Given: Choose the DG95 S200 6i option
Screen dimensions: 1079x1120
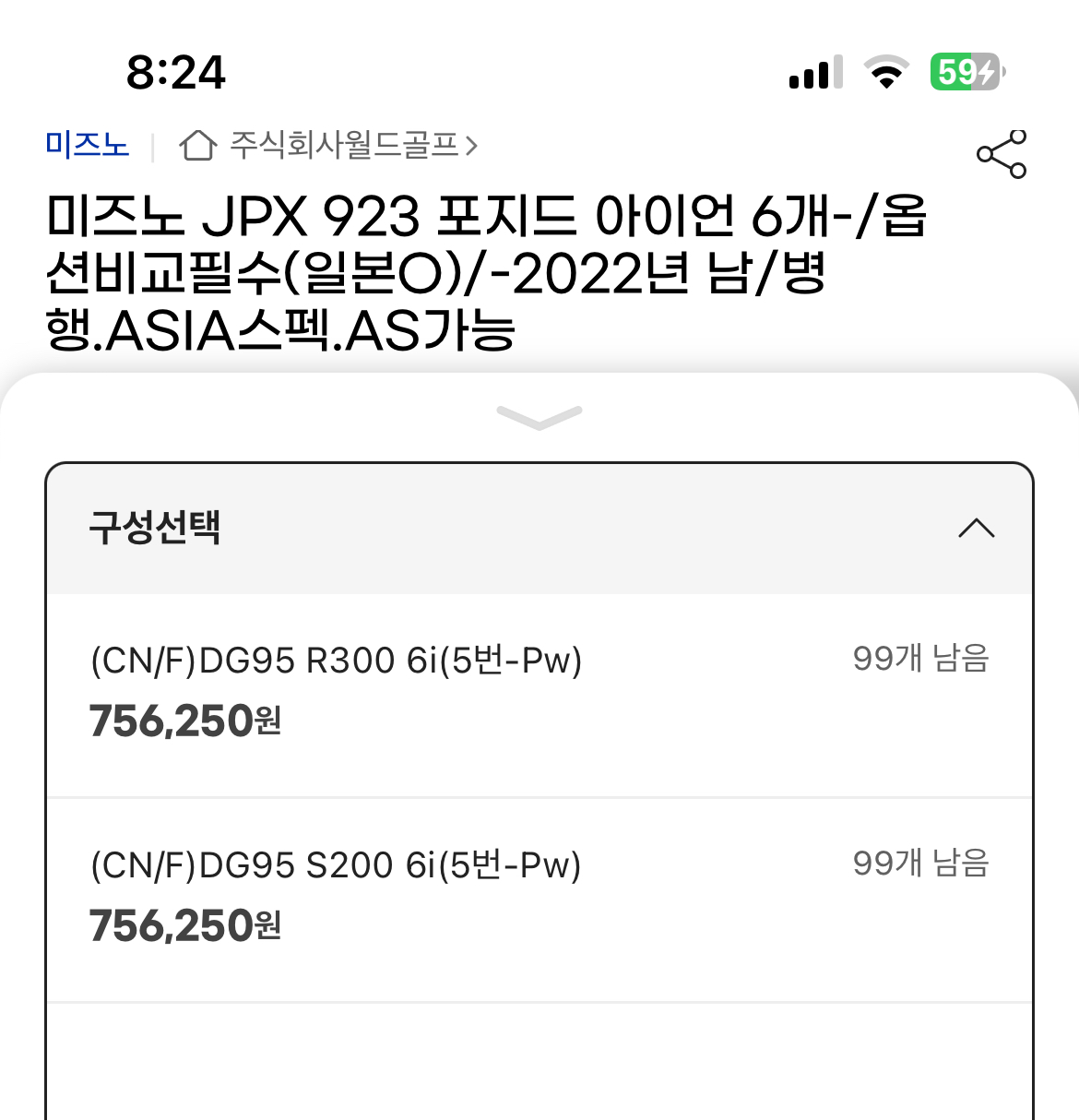Looking at the screenshot, I should [539, 900].
